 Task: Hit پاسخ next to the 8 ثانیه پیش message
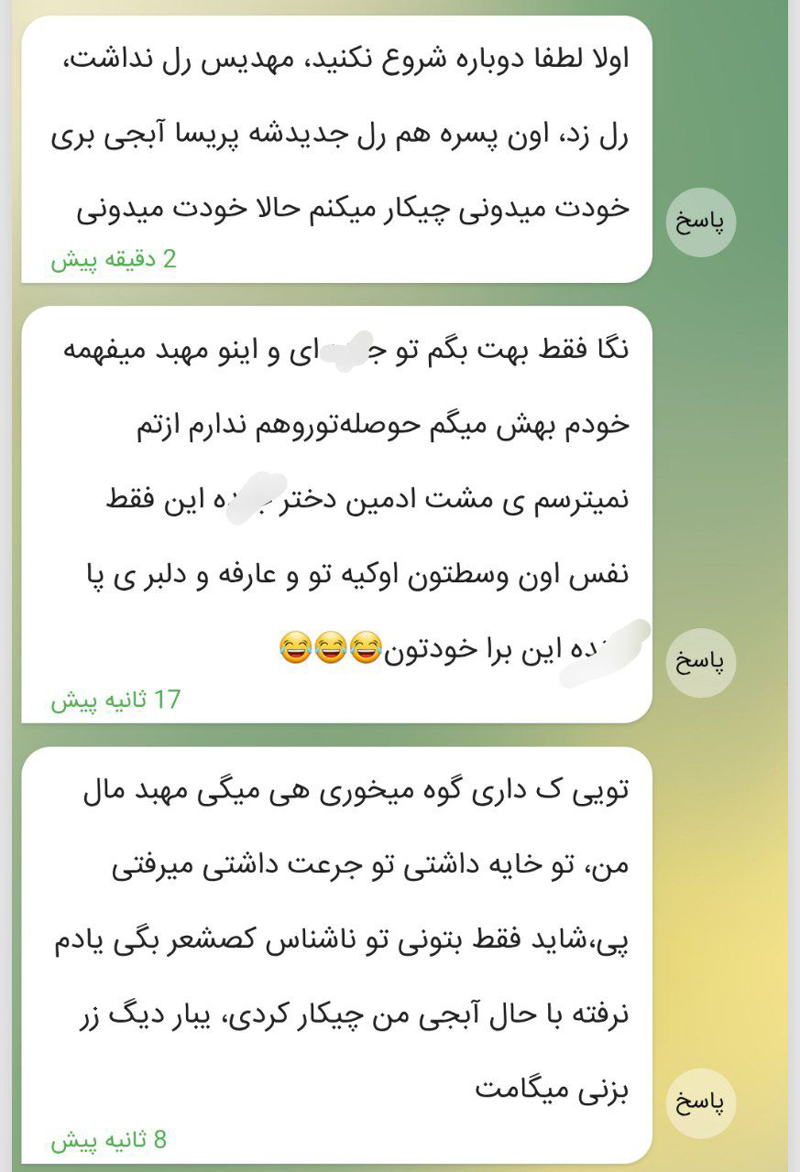(x=700, y=1104)
